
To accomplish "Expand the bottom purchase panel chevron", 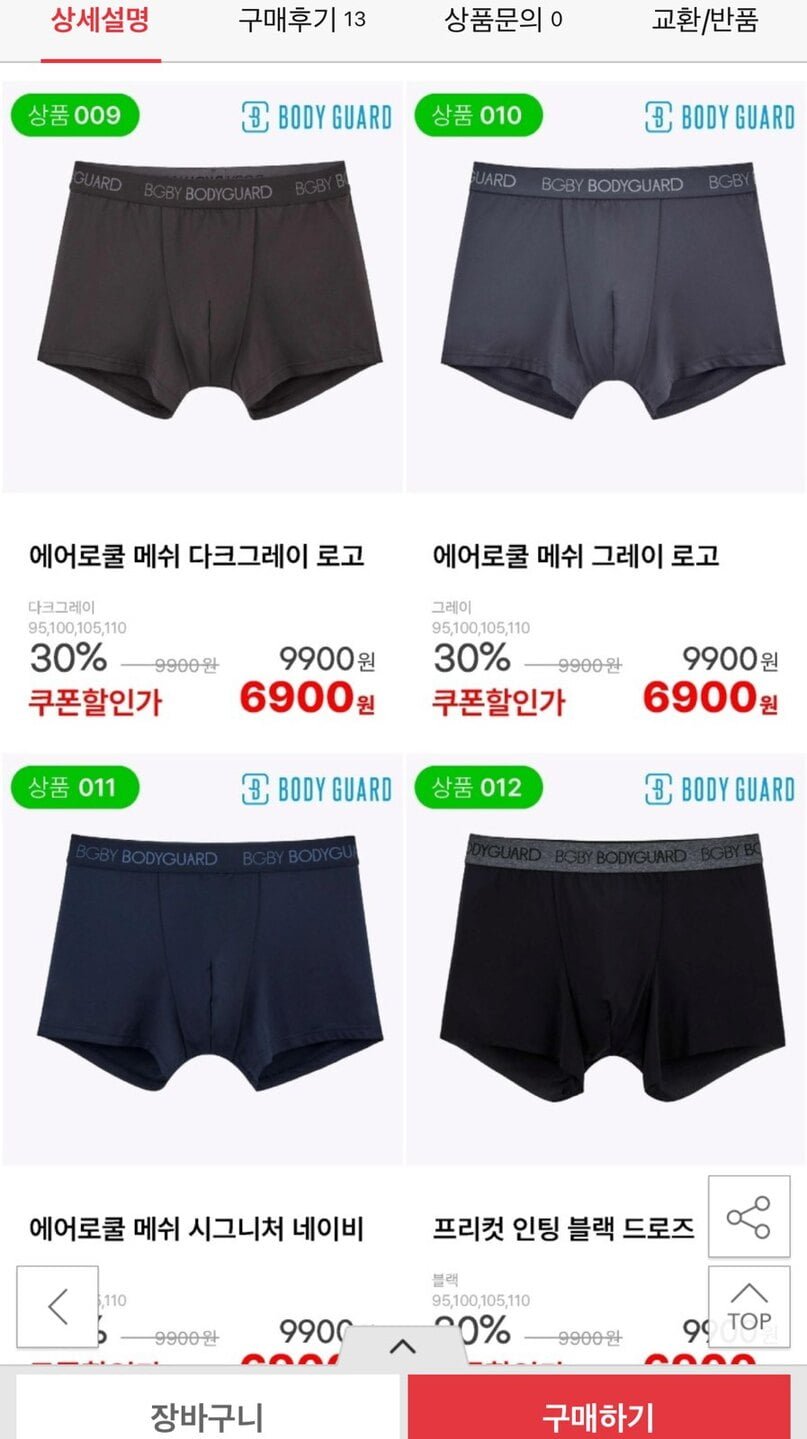I will pos(402,1346).
